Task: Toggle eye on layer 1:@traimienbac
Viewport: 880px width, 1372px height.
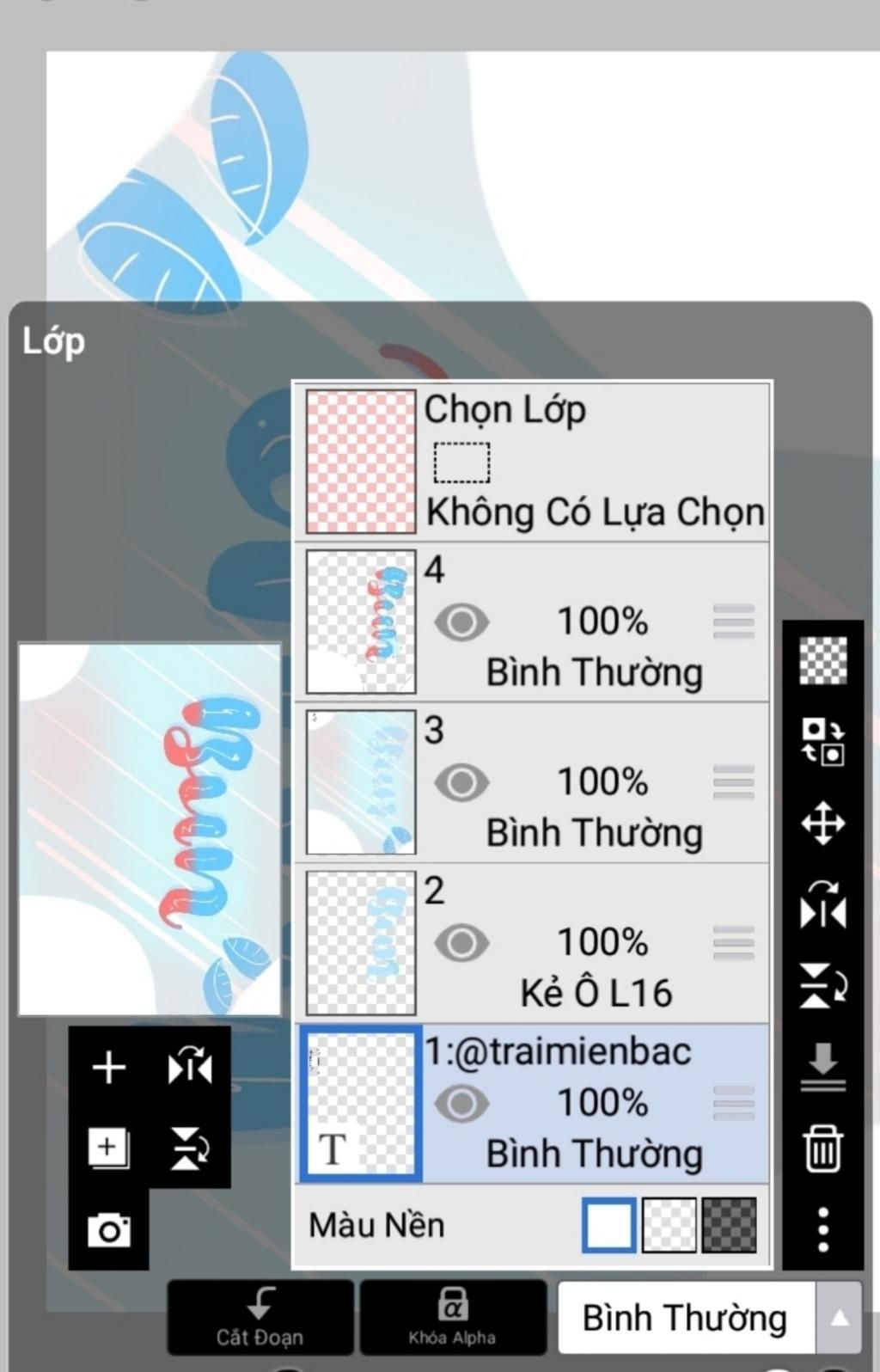Action: coord(461,1103)
